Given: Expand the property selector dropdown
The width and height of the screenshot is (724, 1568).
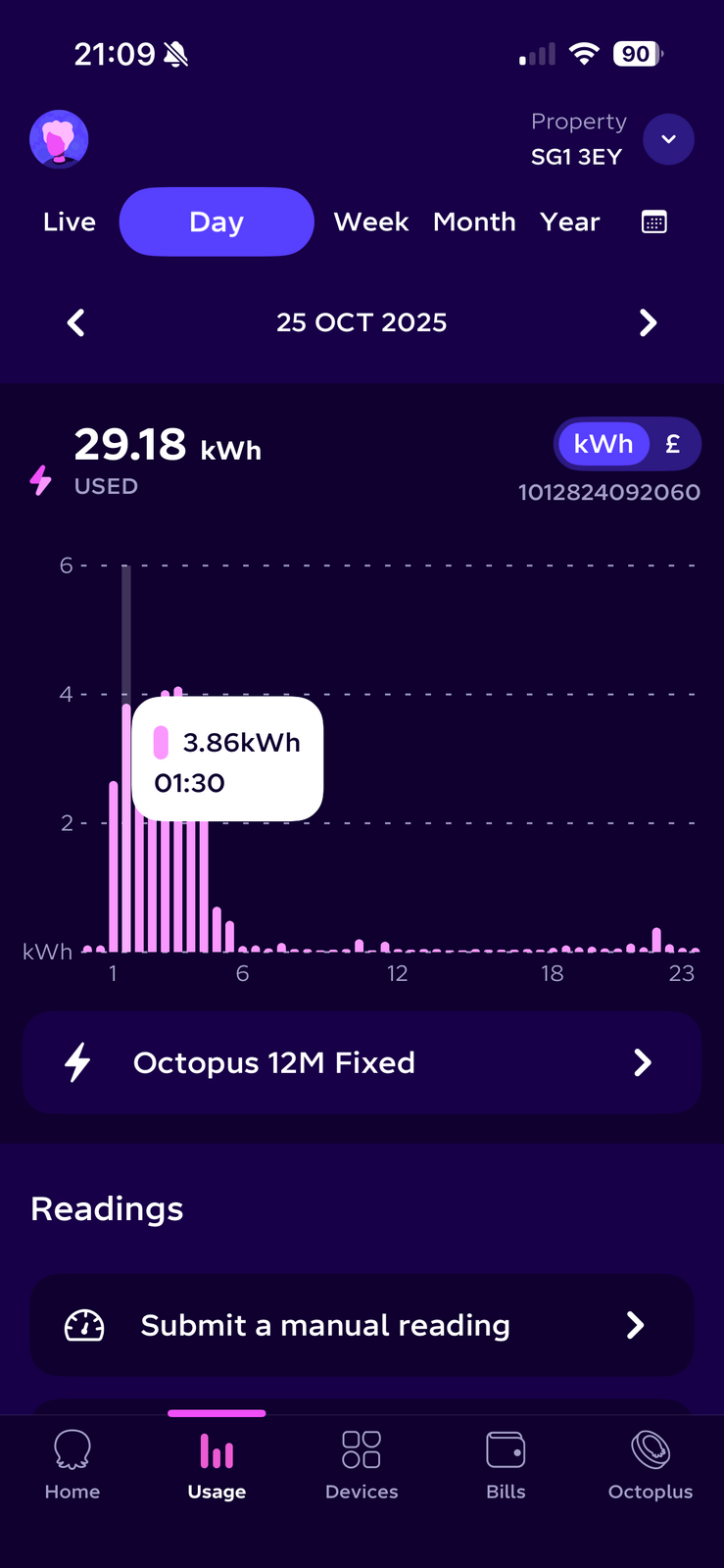Looking at the screenshot, I should (x=668, y=139).
